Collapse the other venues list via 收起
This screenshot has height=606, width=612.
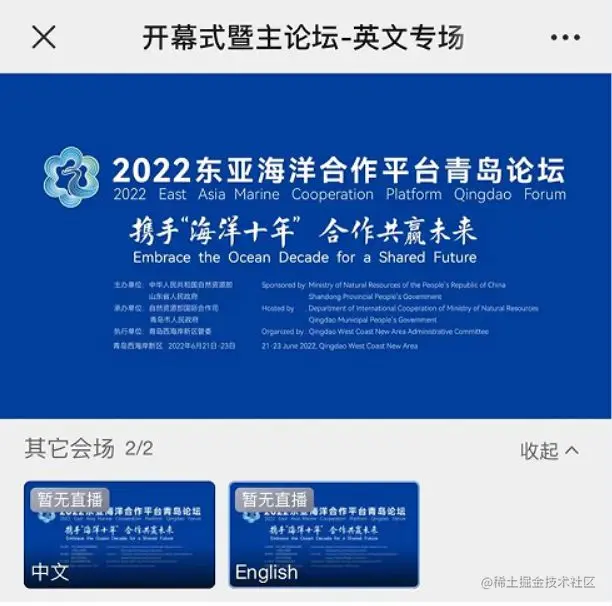549,450
